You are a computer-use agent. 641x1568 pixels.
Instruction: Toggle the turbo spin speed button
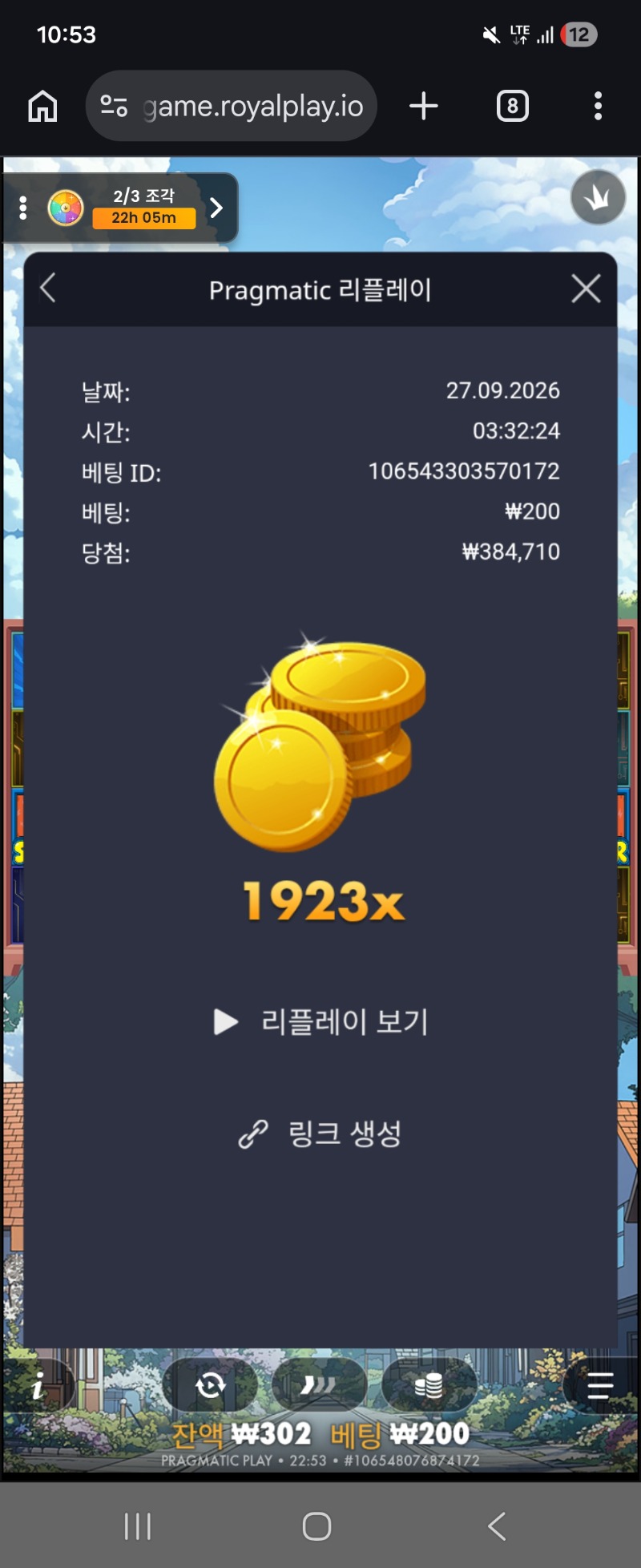[x=319, y=1385]
